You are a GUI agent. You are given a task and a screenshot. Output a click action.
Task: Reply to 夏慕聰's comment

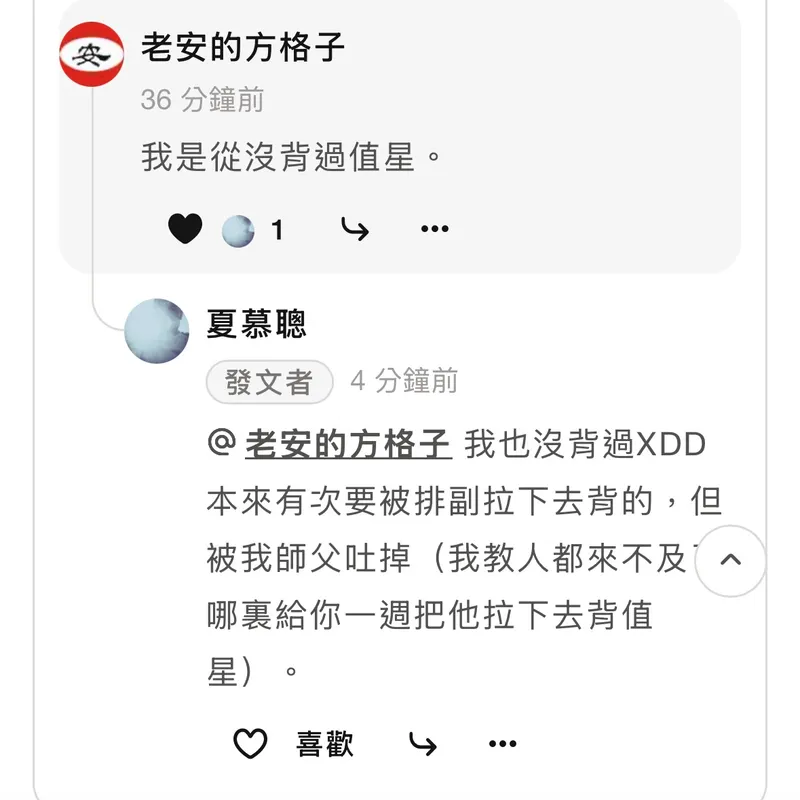(423, 744)
